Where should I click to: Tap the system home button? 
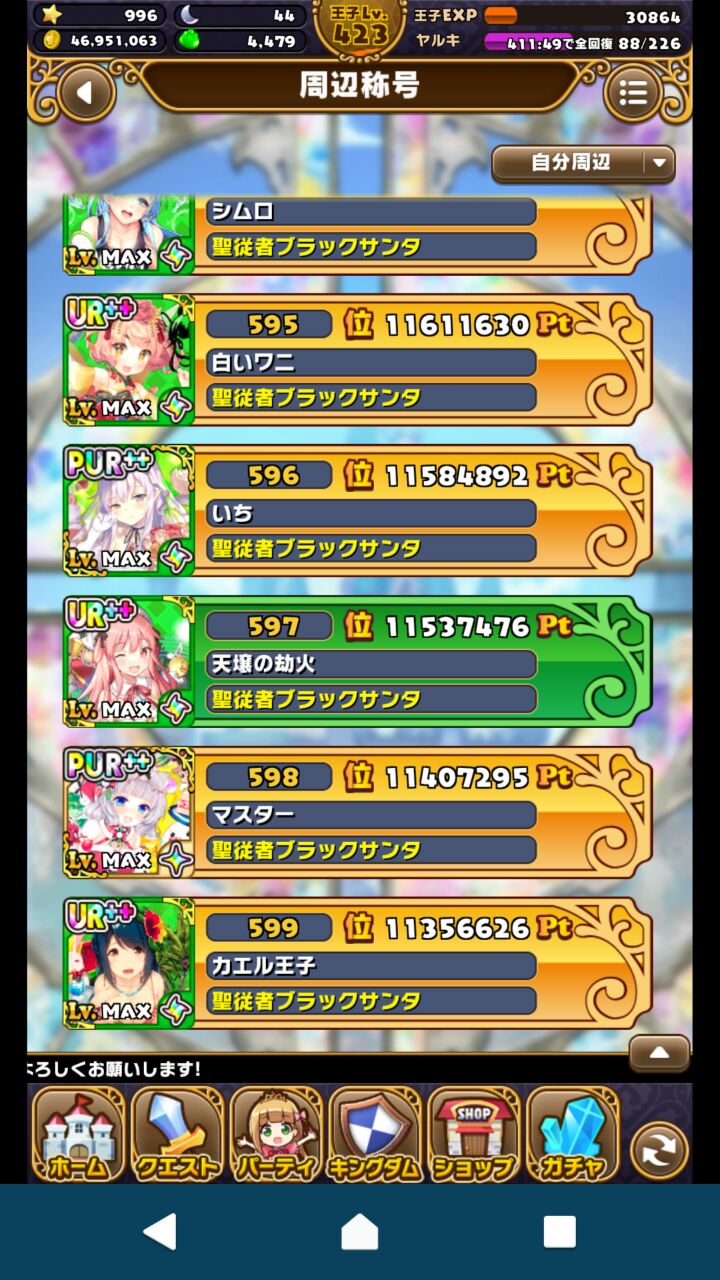coord(360,1232)
